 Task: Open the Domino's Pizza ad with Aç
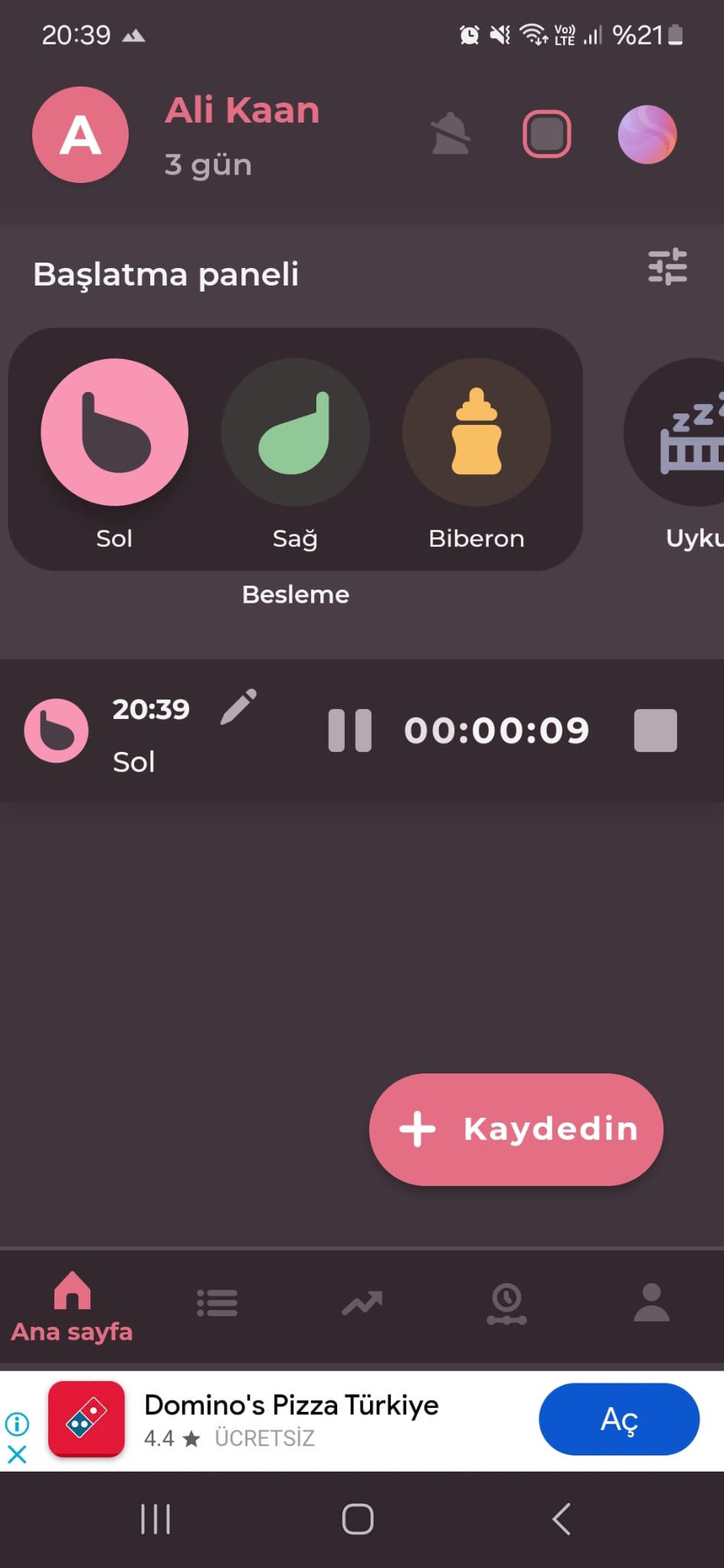tap(619, 1419)
